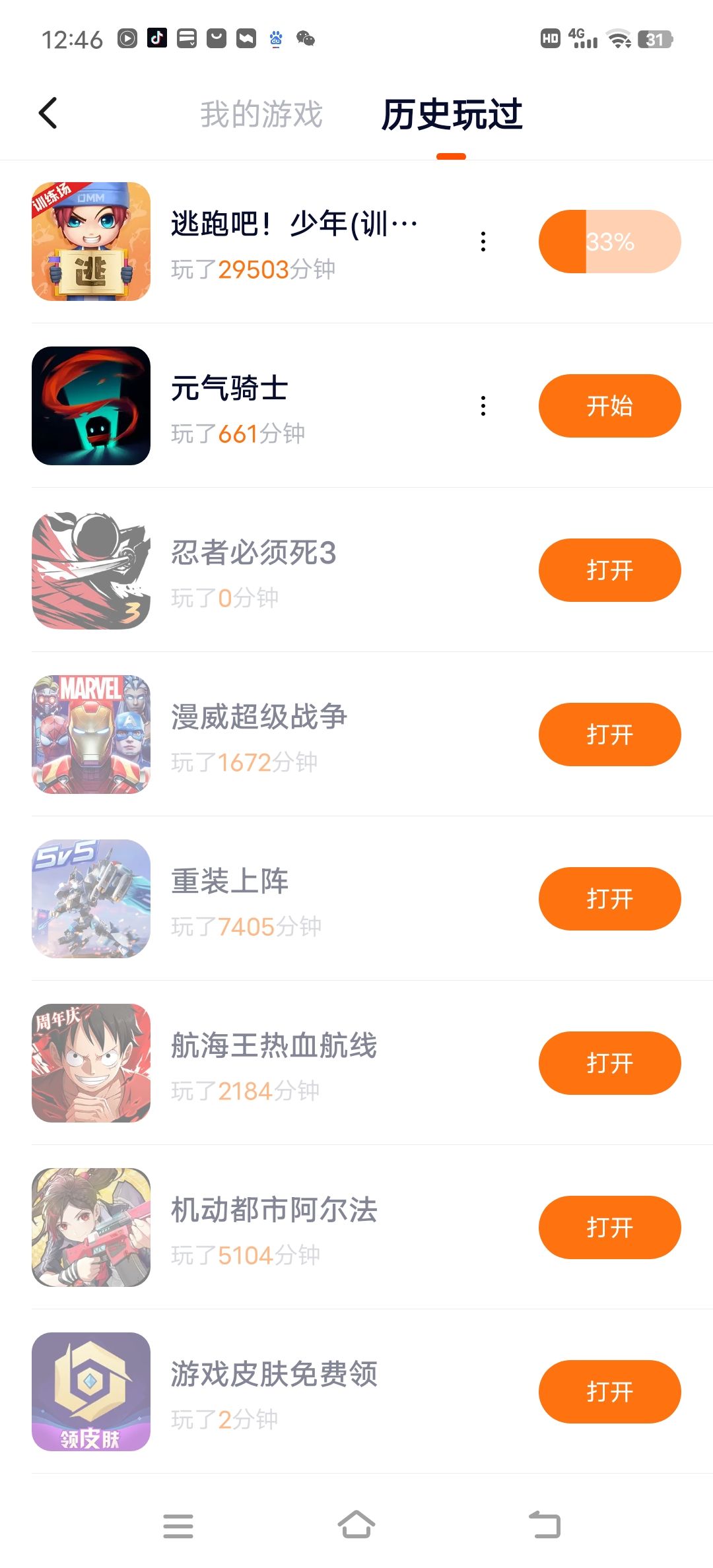
Task: Hit 打开 for 机动都市阿尔法
Action: point(609,1227)
